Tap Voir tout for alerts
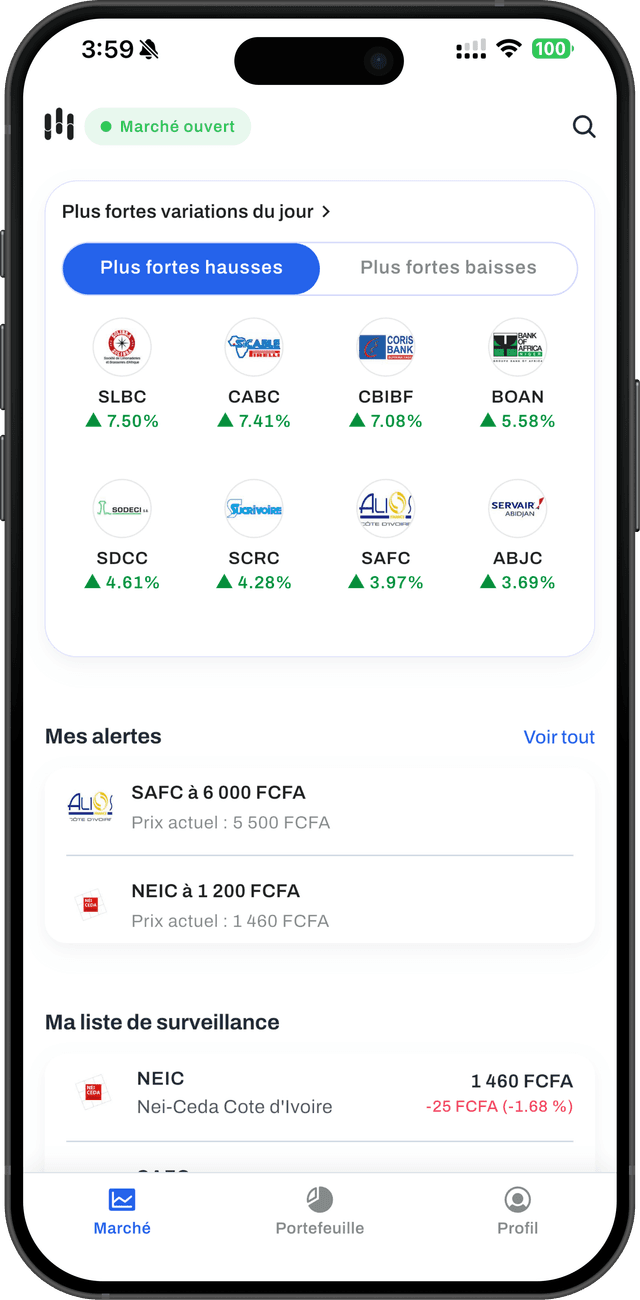 tap(559, 737)
